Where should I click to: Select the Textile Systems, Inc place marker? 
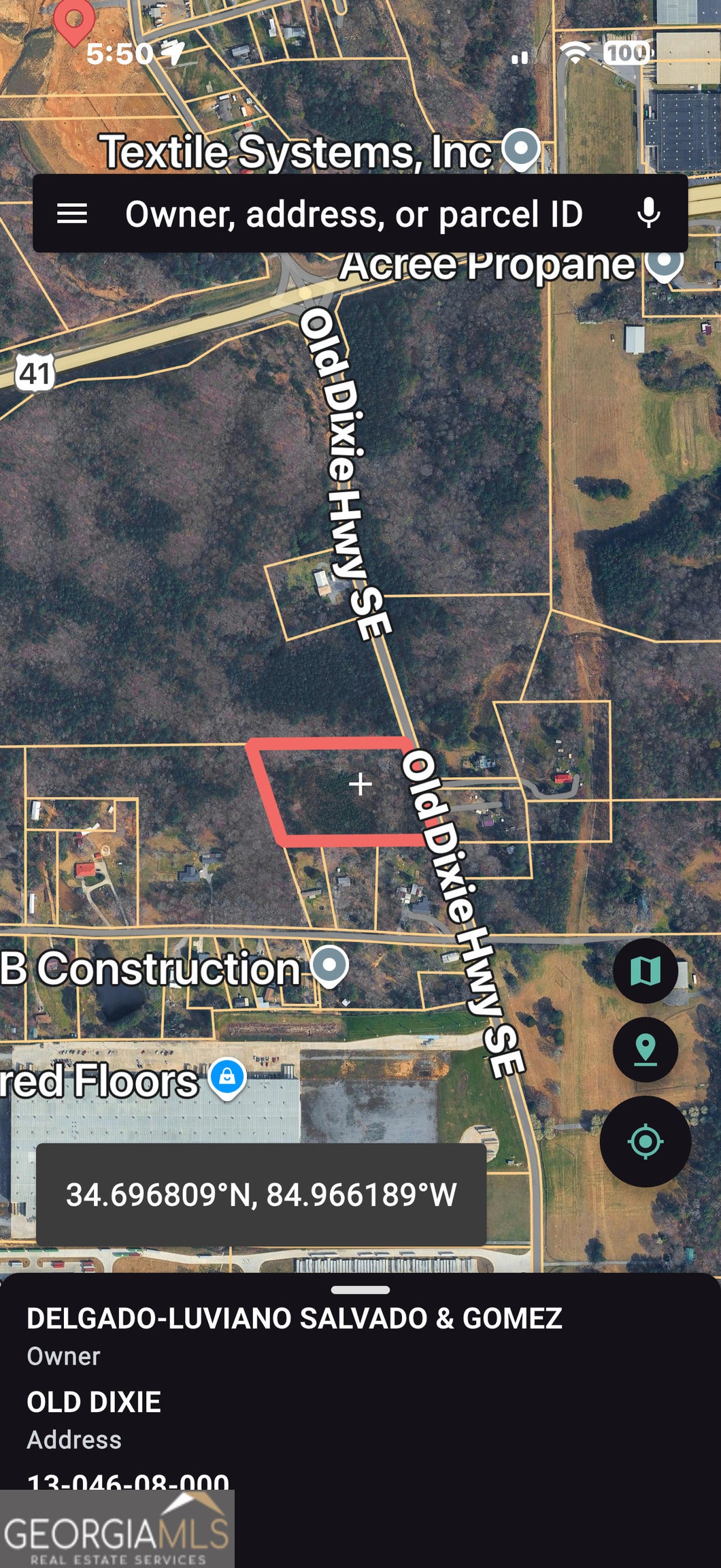tap(521, 148)
